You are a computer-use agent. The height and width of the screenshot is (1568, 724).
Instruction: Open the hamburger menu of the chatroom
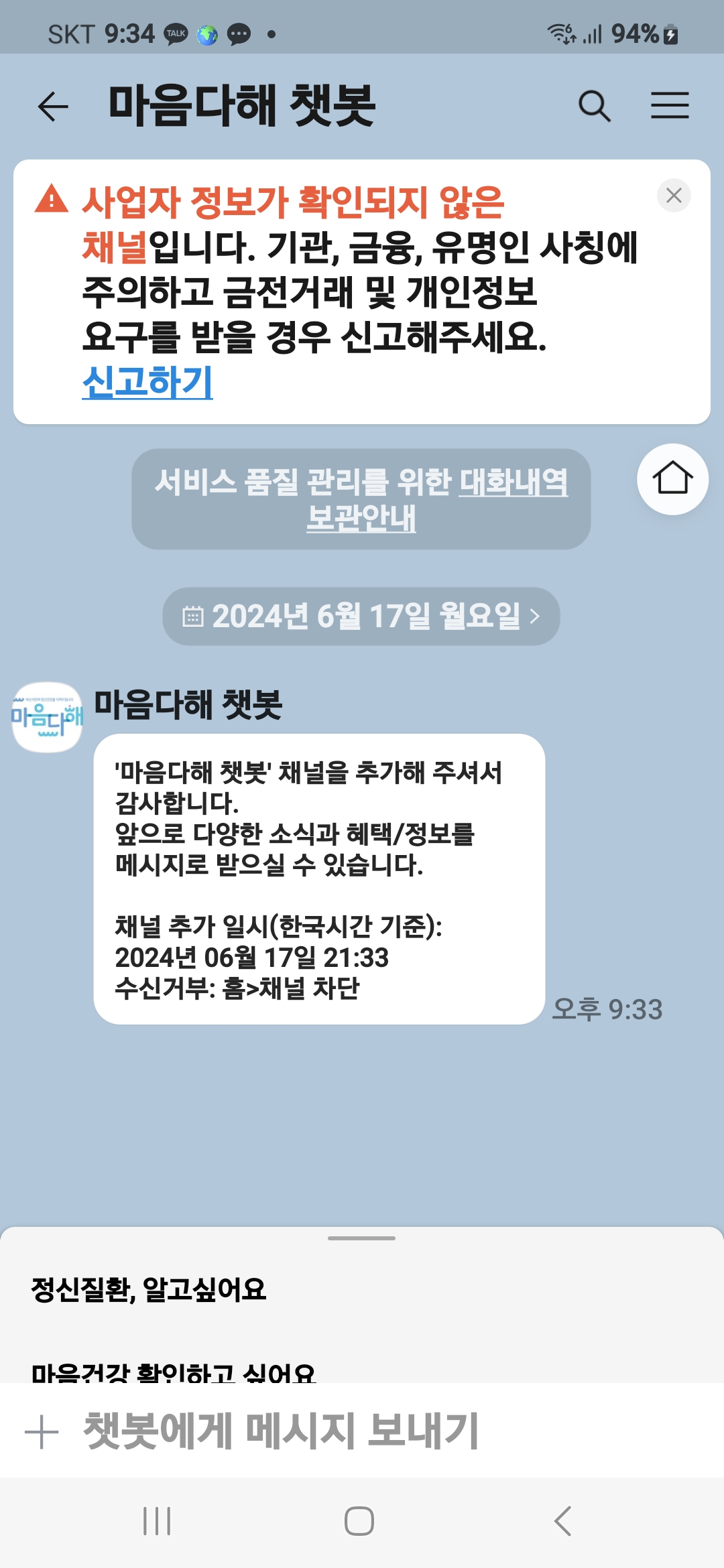[x=670, y=106]
